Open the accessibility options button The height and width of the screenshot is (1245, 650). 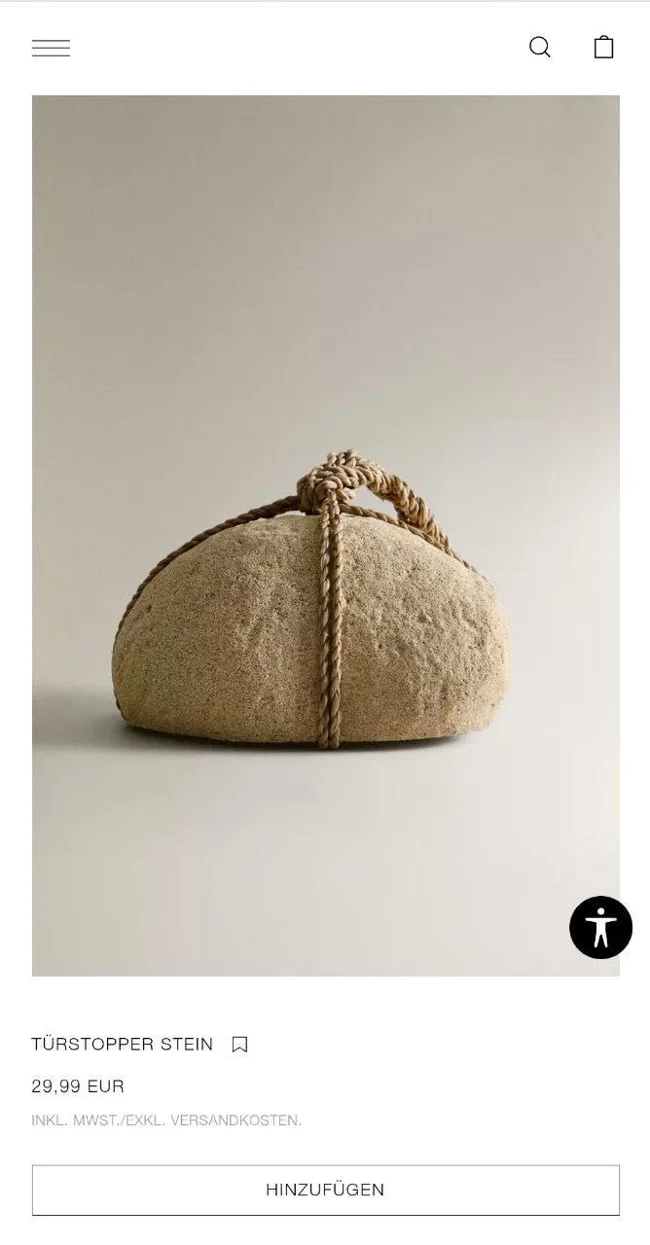pyautogui.click(x=601, y=927)
